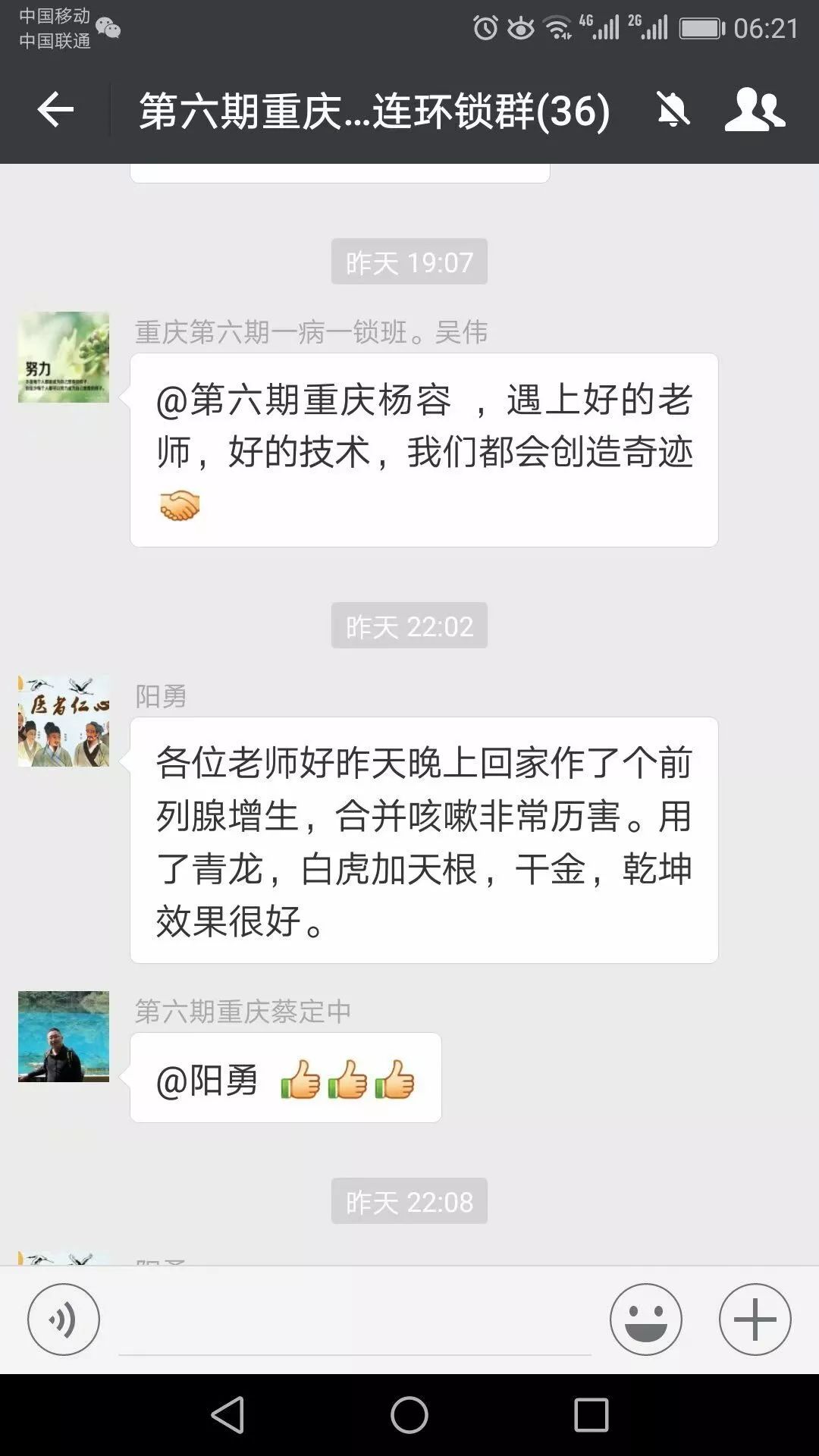Tap the system home button
Screen dimensions: 819x1456
pyautogui.click(x=409, y=1415)
